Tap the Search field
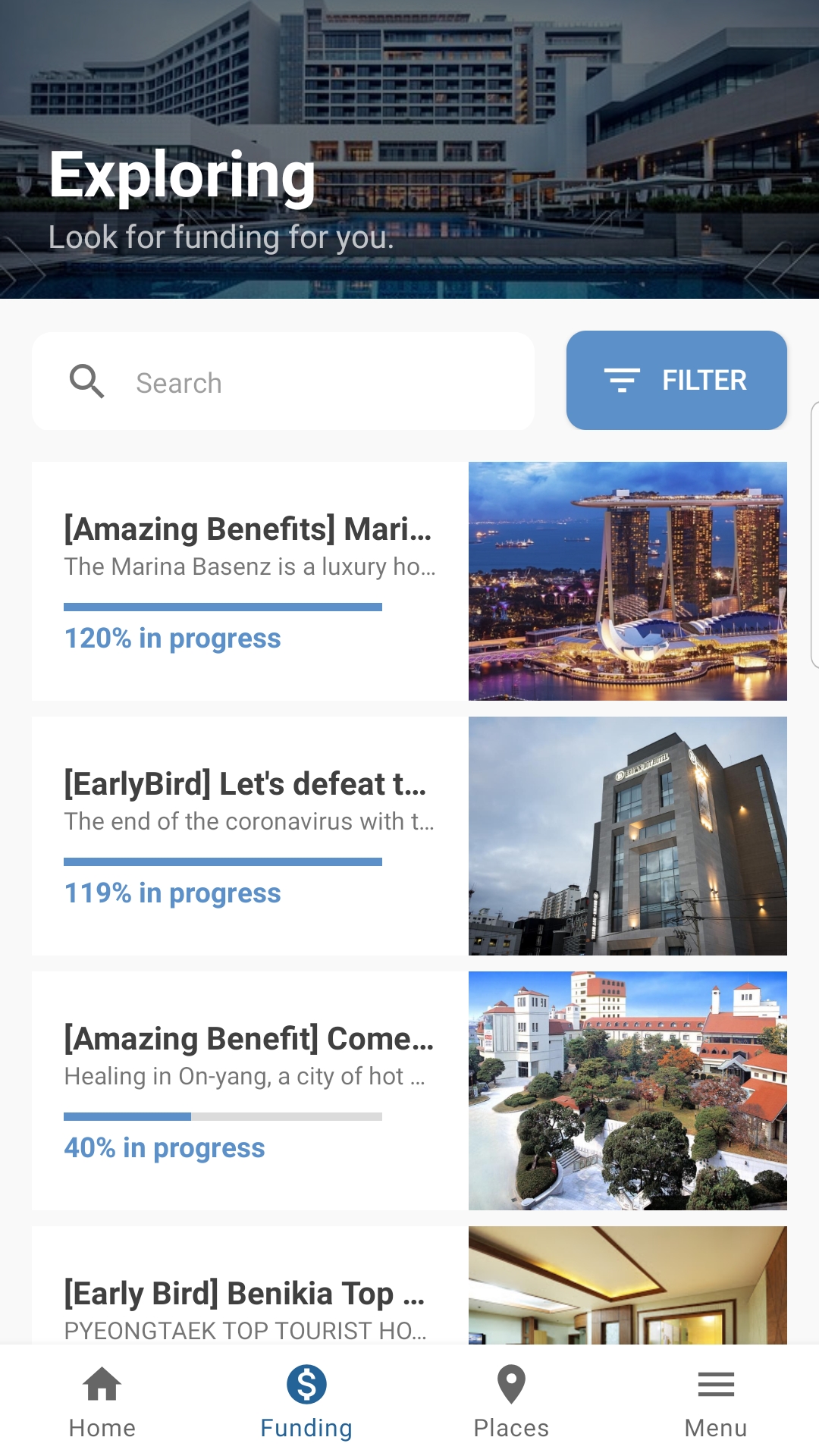Screen dimensions: 819x1456 point(303,382)
